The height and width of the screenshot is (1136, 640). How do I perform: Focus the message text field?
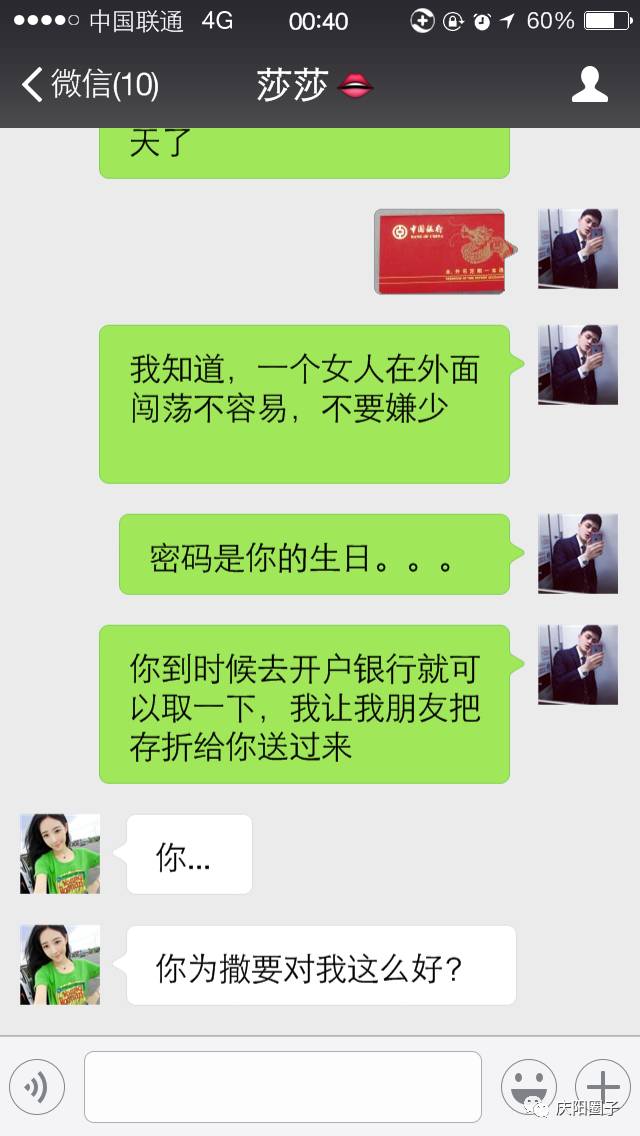click(x=282, y=1087)
